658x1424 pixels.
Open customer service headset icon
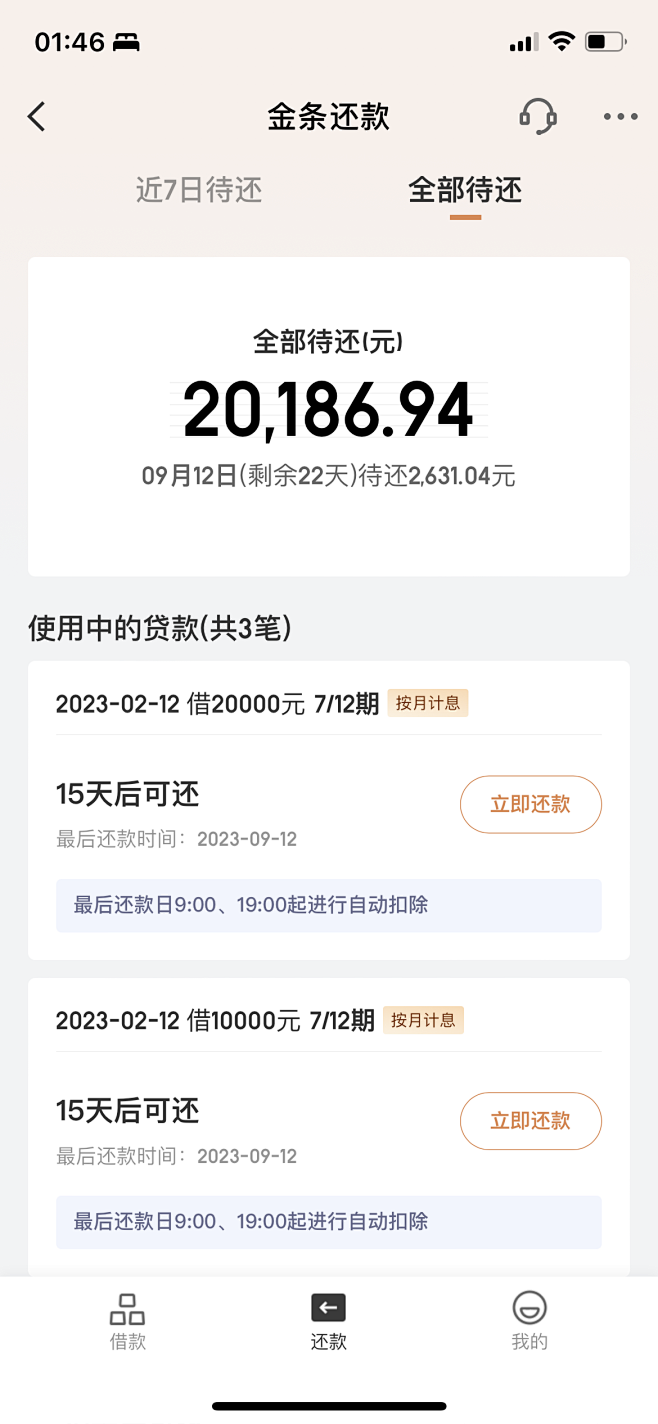tap(538, 116)
